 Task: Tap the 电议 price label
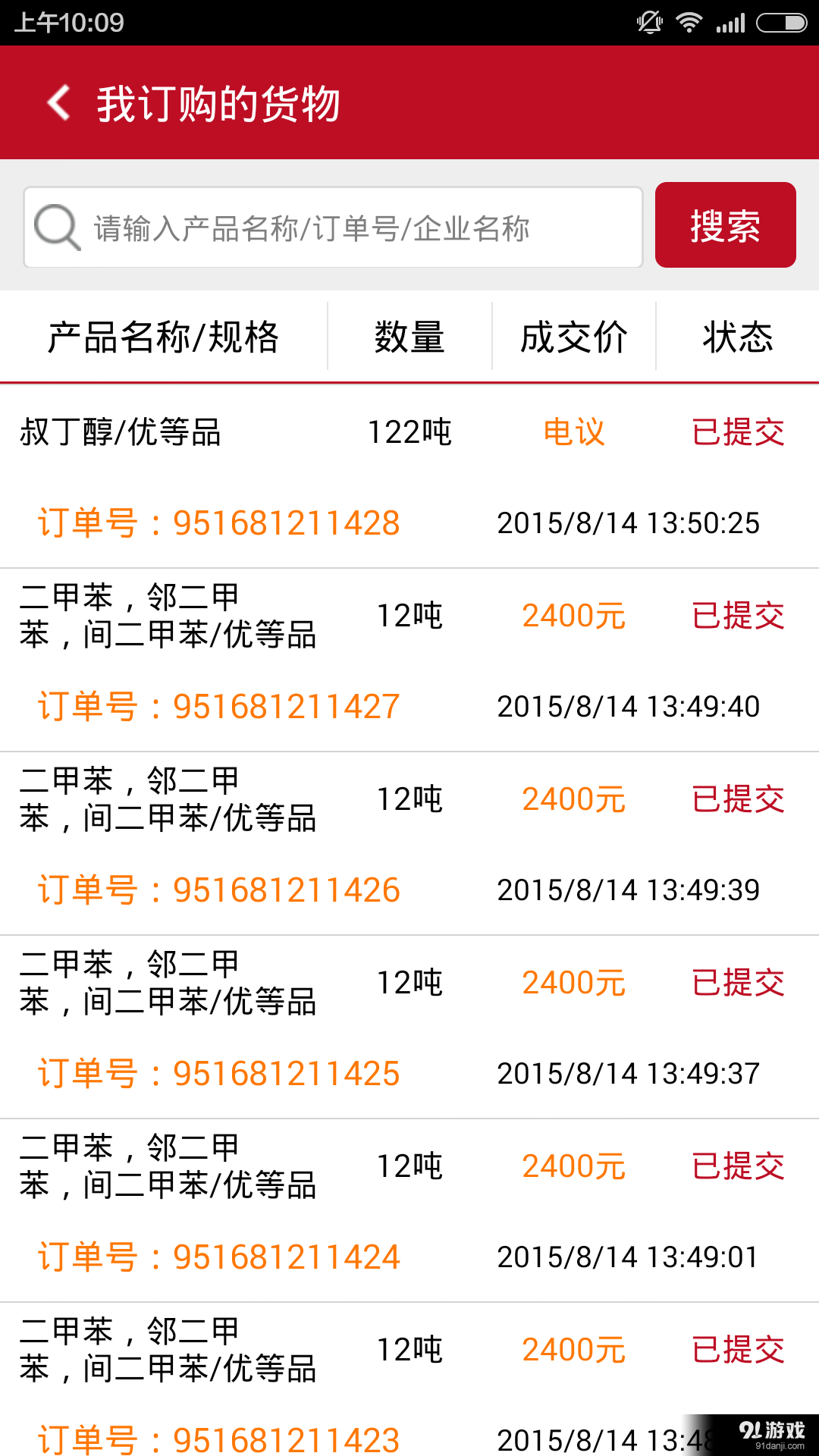point(573,431)
